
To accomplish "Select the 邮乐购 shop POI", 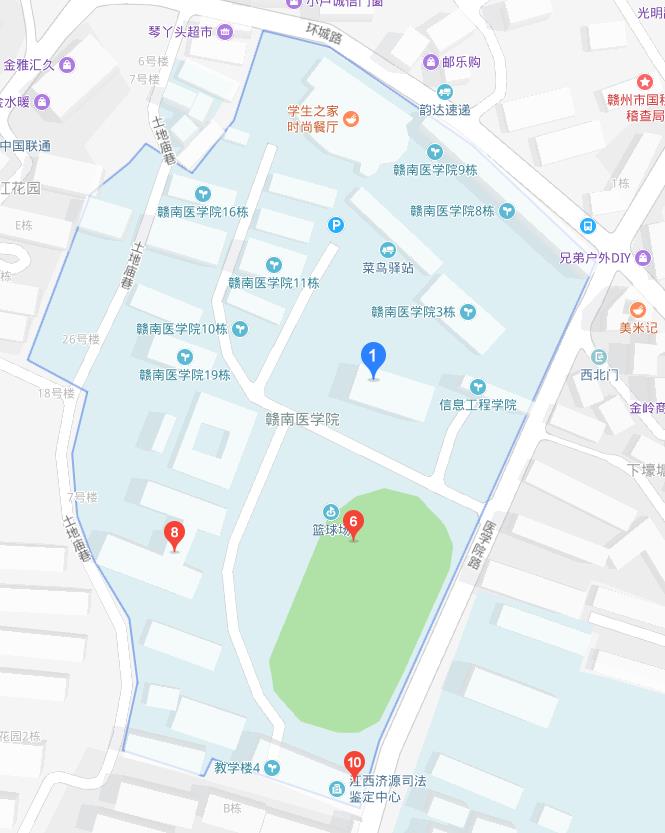I will pos(430,62).
